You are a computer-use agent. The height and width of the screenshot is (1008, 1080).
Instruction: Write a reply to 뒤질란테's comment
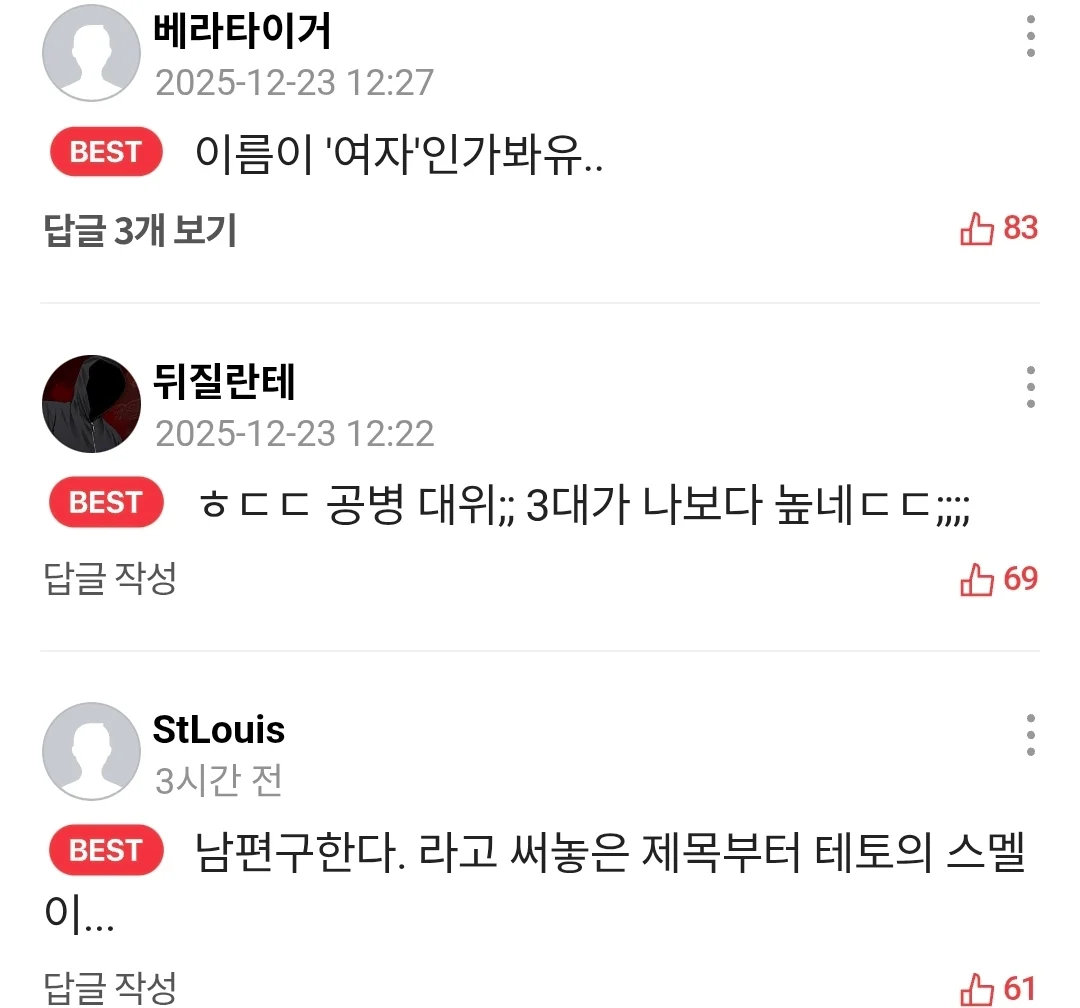[110, 579]
